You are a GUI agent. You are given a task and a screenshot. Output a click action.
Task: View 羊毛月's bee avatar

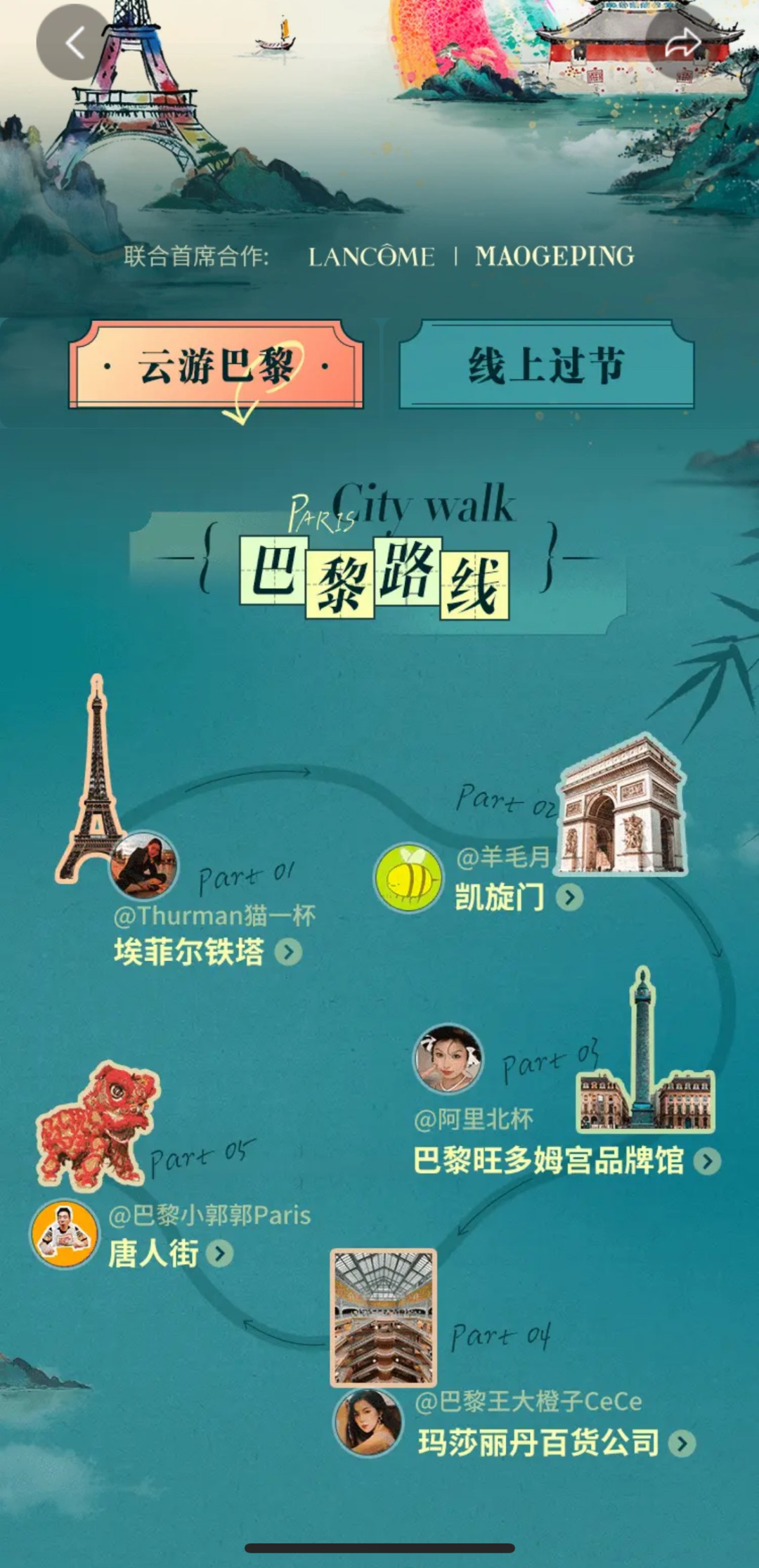pyautogui.click(x=408, y=878)
